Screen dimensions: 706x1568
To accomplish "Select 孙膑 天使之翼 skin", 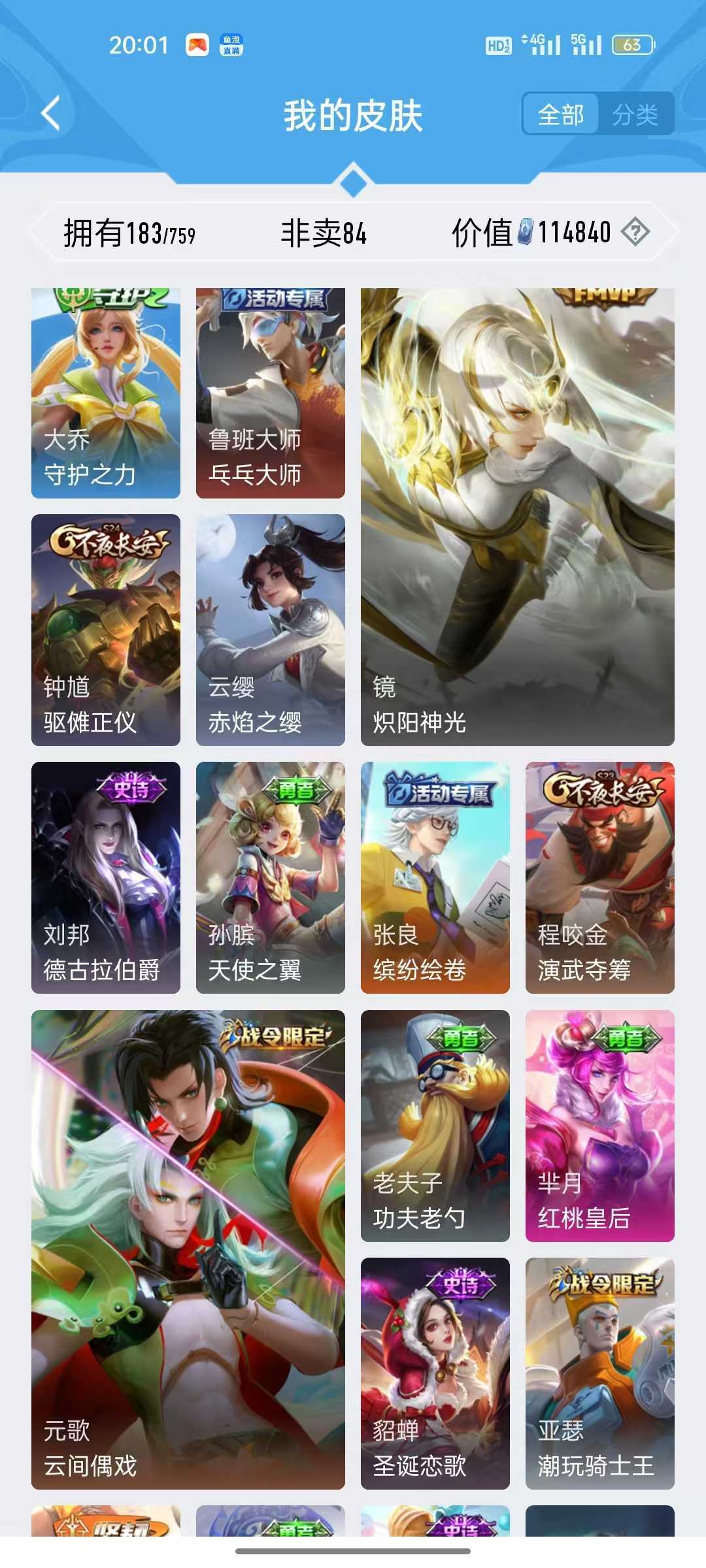I will pyautogui.click(x=271, y=877).
